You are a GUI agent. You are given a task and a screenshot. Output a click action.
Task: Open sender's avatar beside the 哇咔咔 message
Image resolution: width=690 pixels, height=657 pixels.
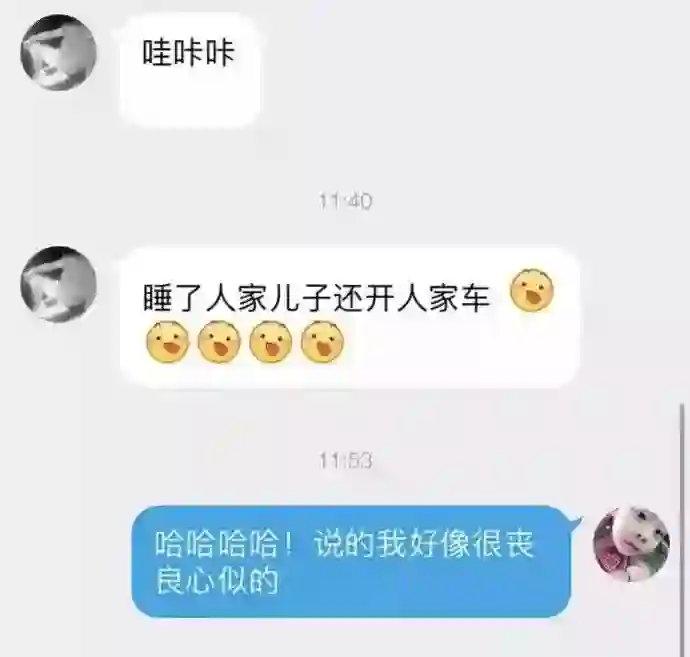click(59, 53)
